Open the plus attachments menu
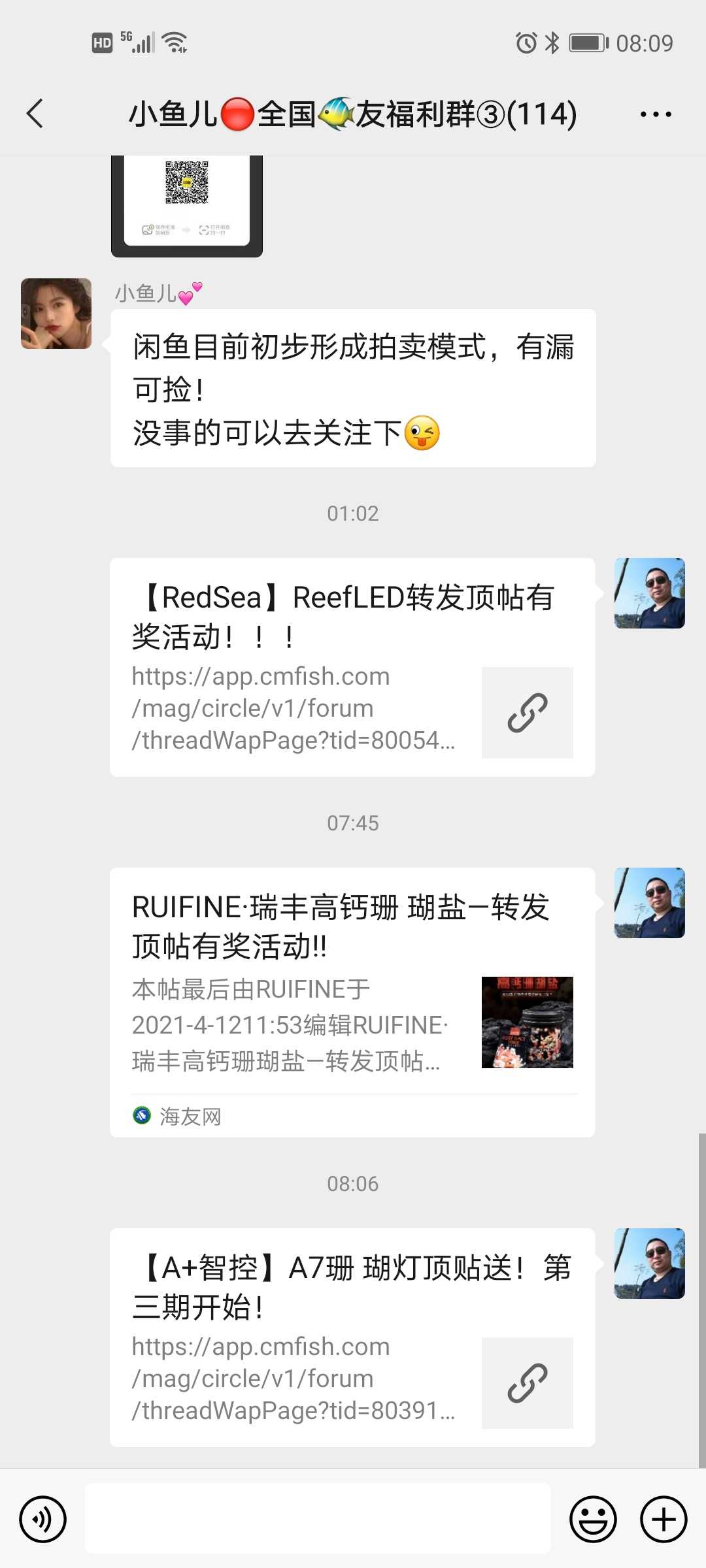Viewport: 706px width, 1568px height. (664, 1519)
